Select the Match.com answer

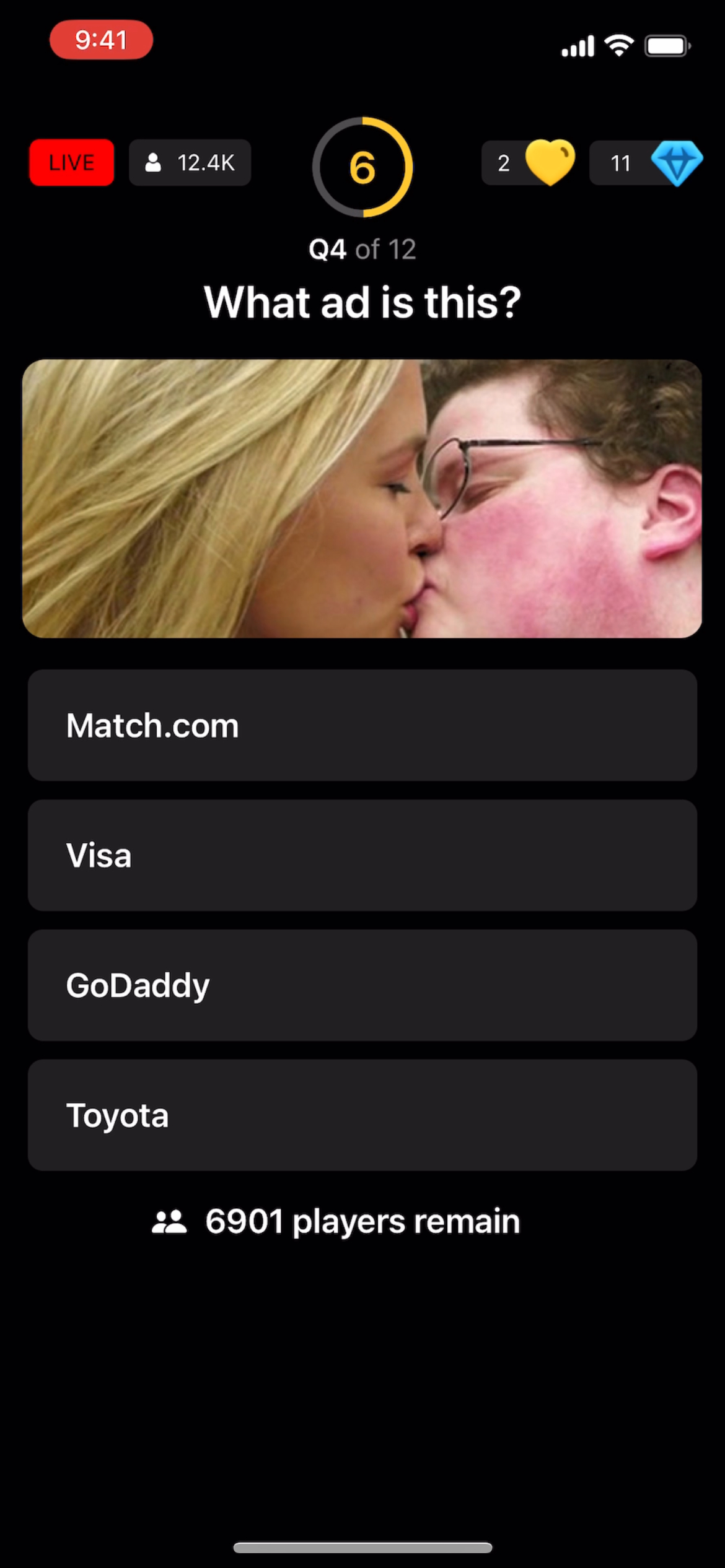[362, 725]
